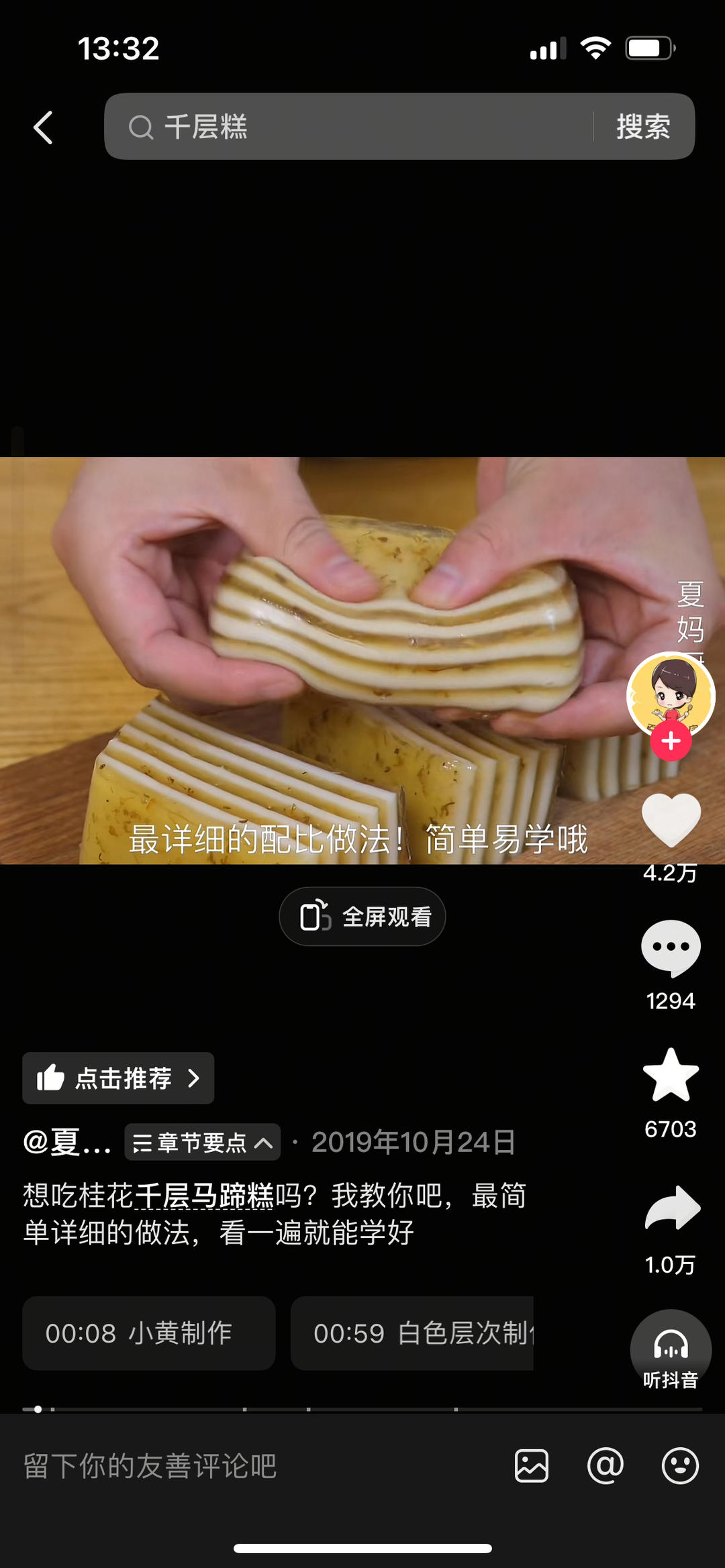Jump to chapter 00:08 小黄制作
Viewport: 725px width, 1568px height.
click(x=148, y=1333)
